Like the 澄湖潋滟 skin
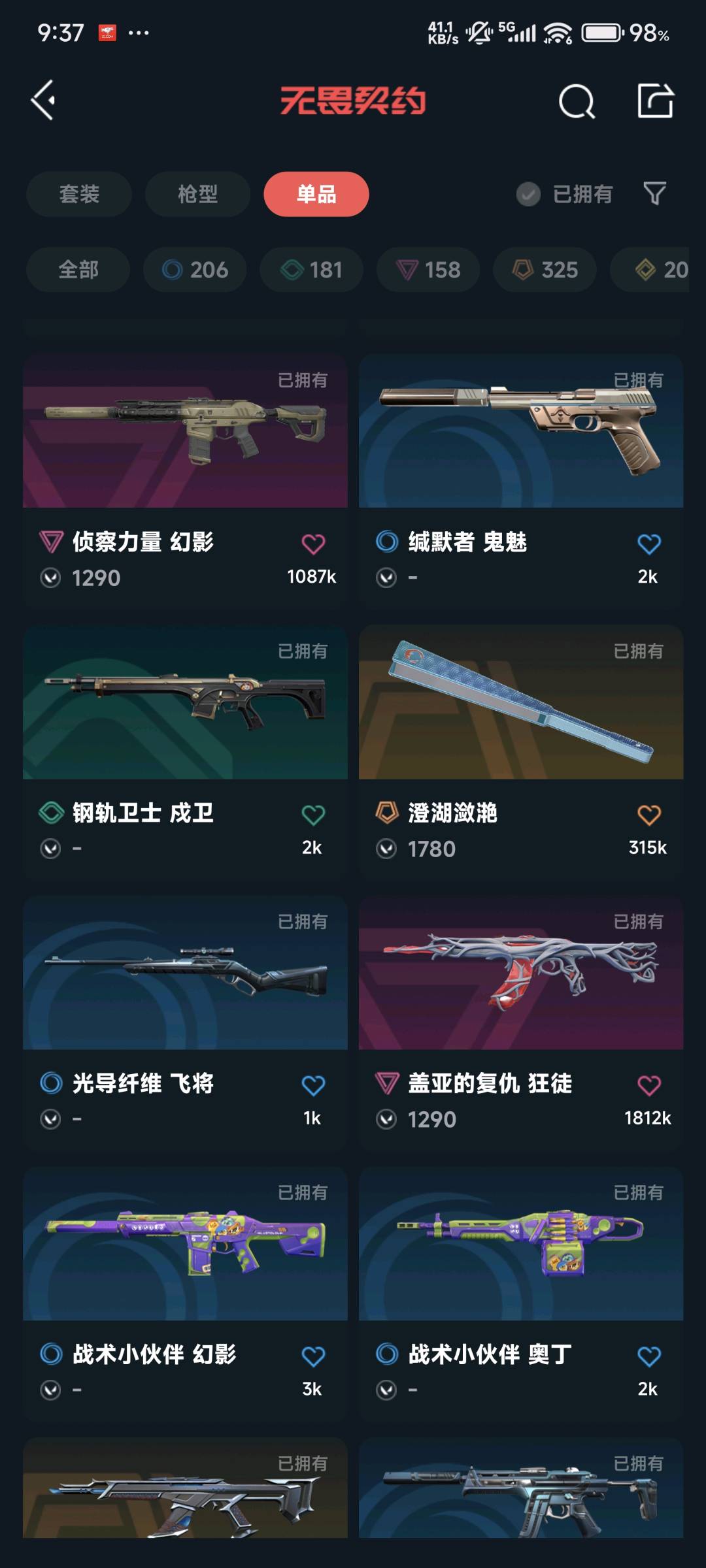706x1568 pixels. [648, 815]
